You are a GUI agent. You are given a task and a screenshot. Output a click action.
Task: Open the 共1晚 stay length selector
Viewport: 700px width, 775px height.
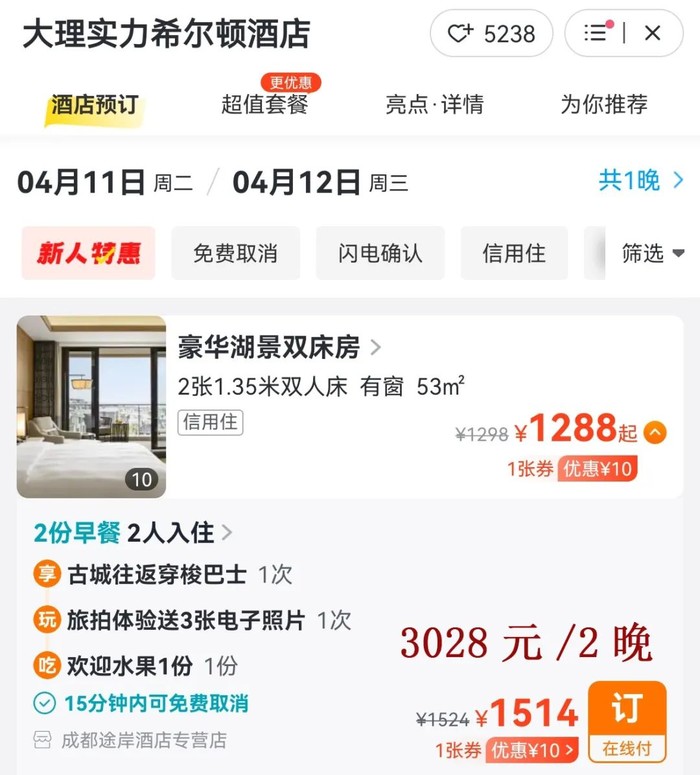tap(640, 181)
